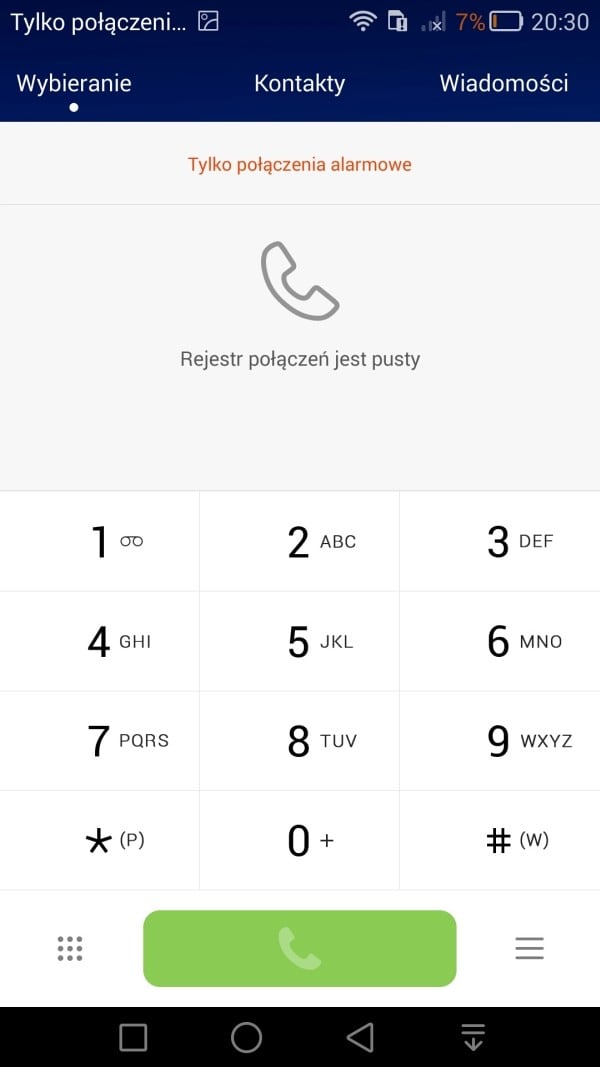This screenshot has width=600, height=1067.
Task: Enter digit 4 GHI
Action: click(99, 641)
